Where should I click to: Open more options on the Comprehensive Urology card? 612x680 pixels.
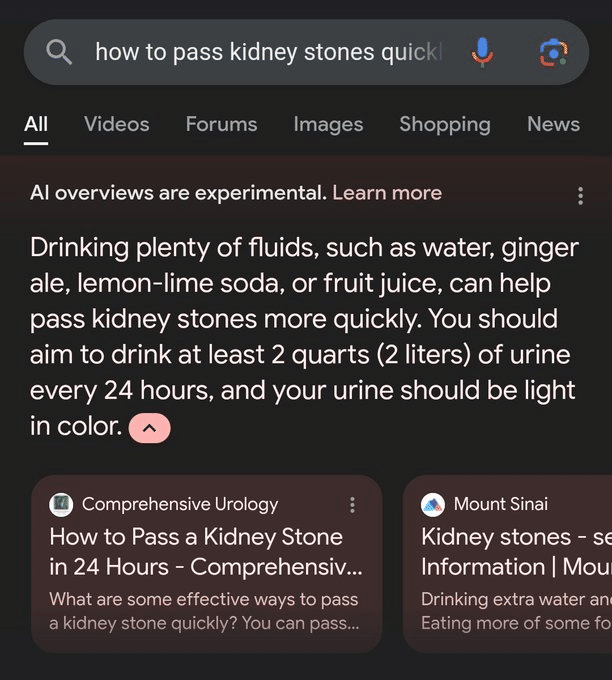[352, 505]
